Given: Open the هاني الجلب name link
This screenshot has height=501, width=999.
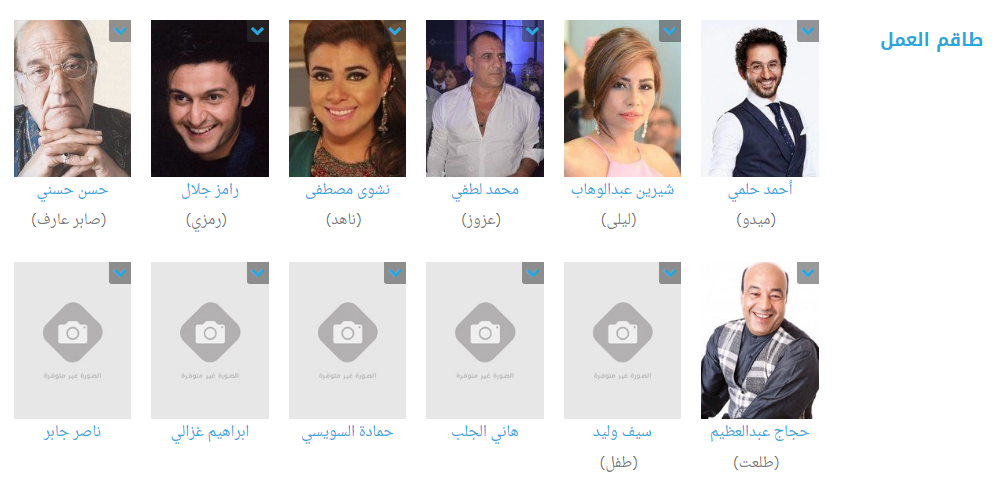Looking at the screenshot, I should click(x=484, y=433).
